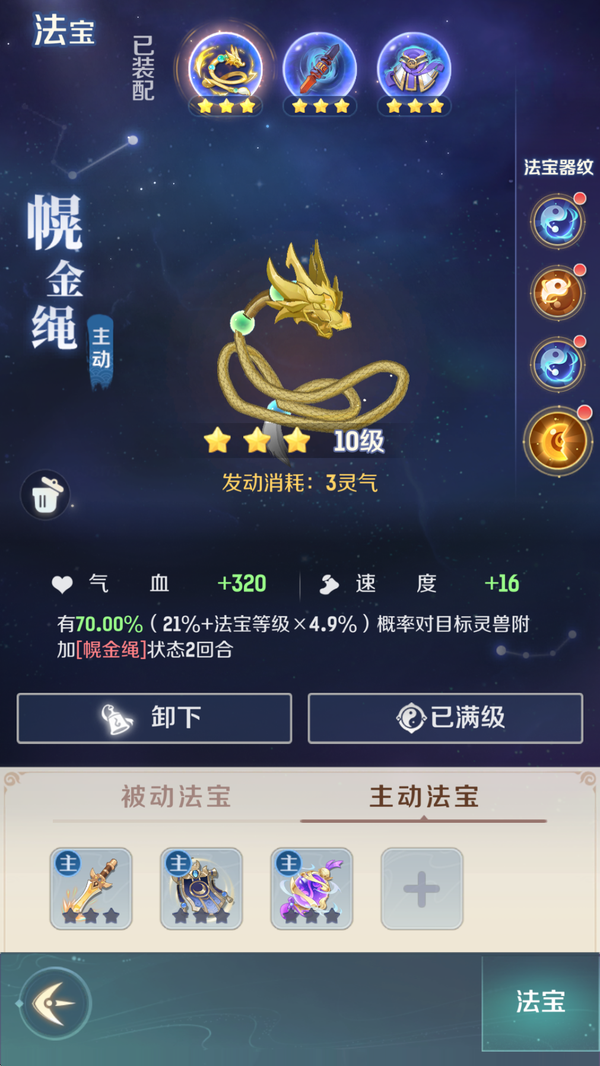Tap the back arrow button
The height and width of the screenshot is (1066, 600).
(x=55, y=1002)
